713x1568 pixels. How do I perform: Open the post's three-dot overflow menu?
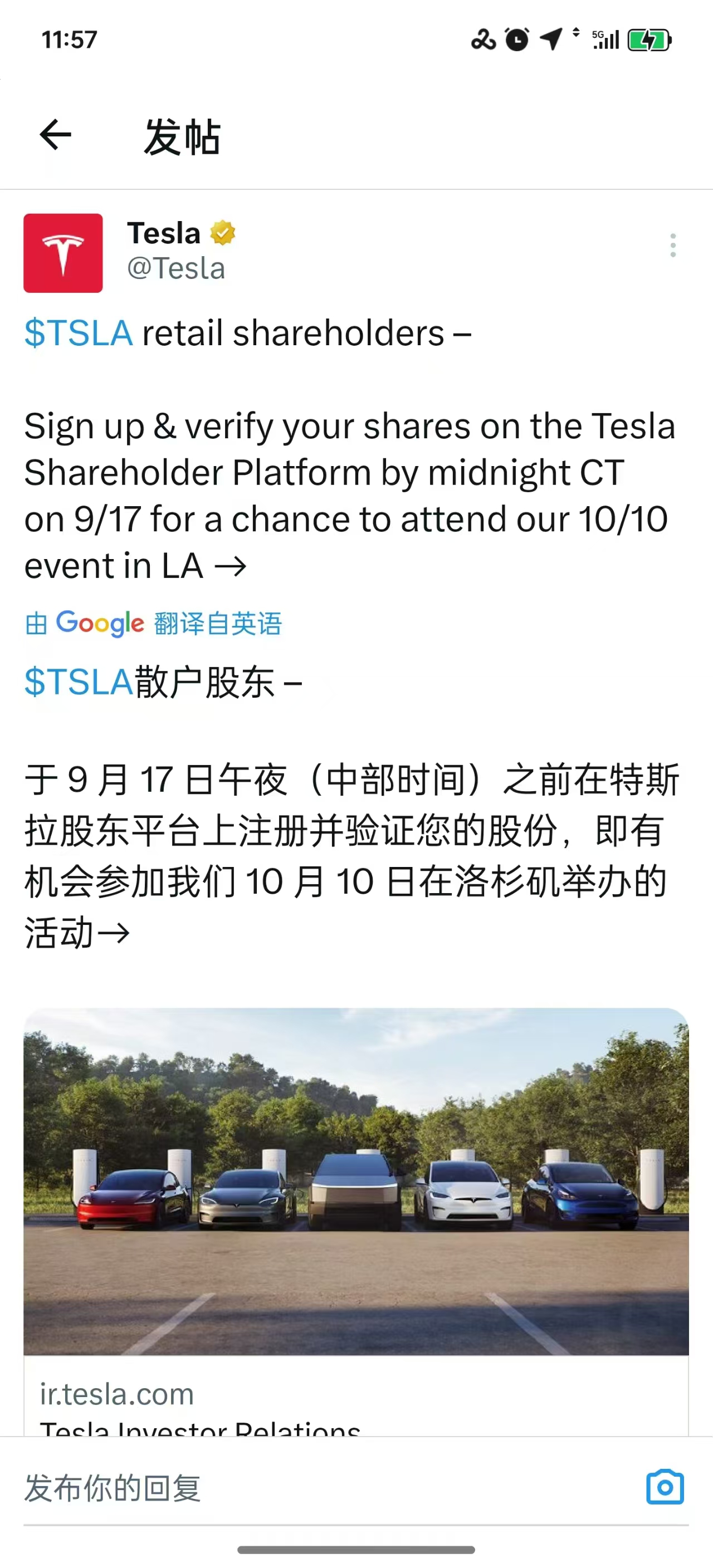click(673, 246)
